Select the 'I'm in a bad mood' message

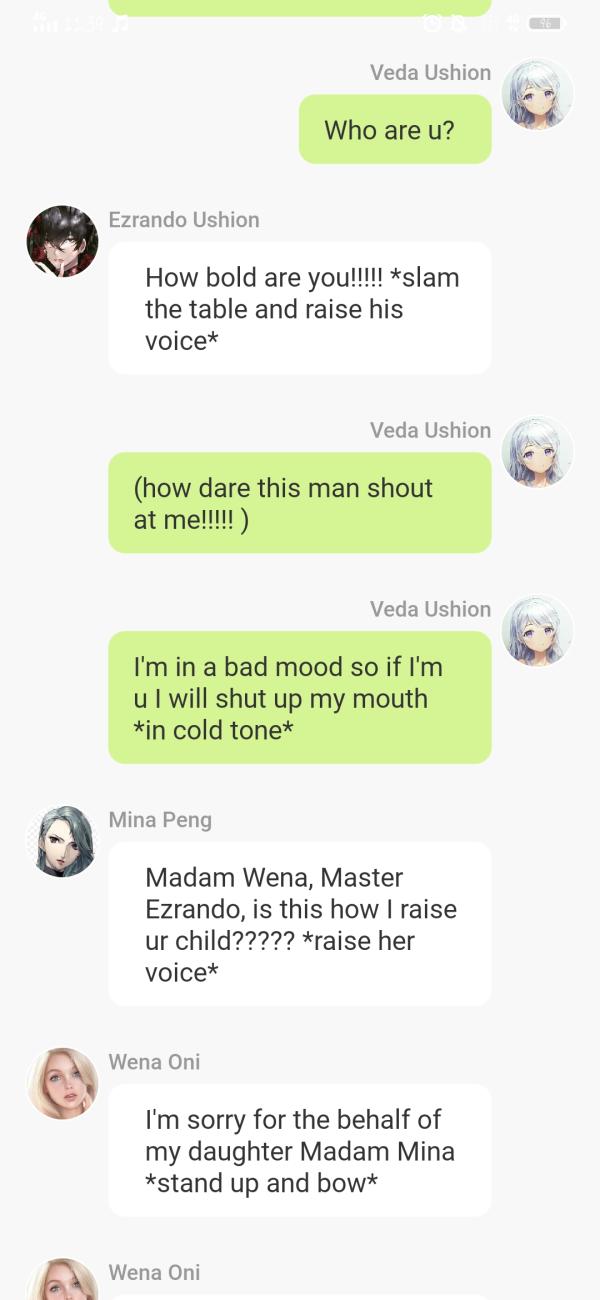point(299,698)
